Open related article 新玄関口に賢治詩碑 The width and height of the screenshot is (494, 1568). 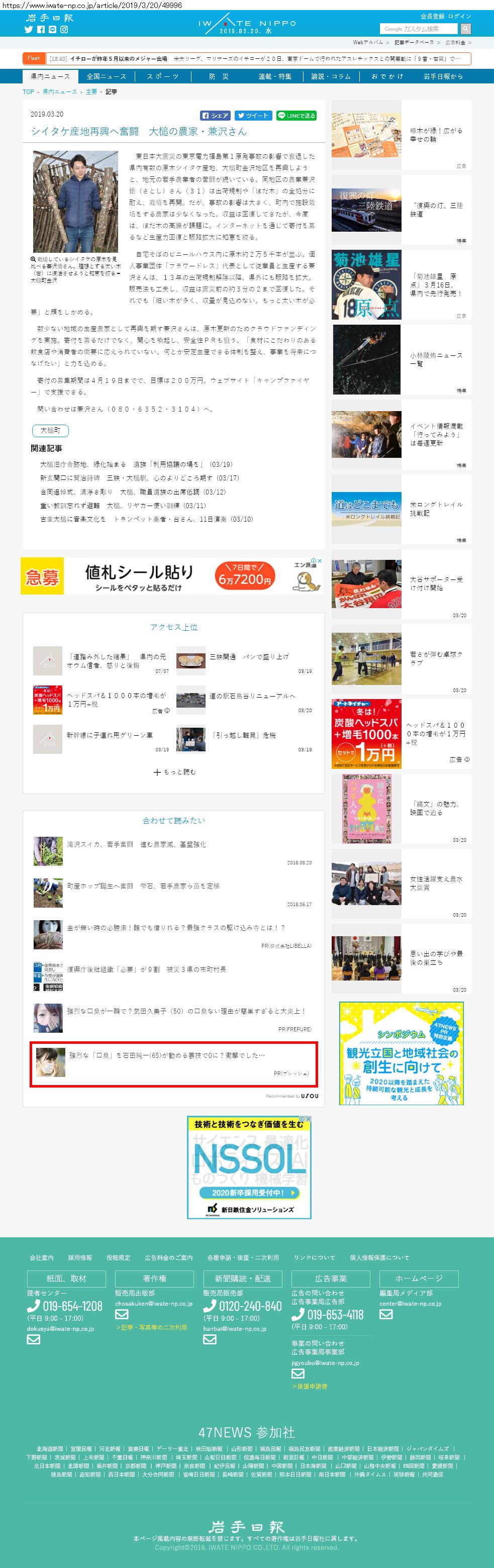click(139, 478)
